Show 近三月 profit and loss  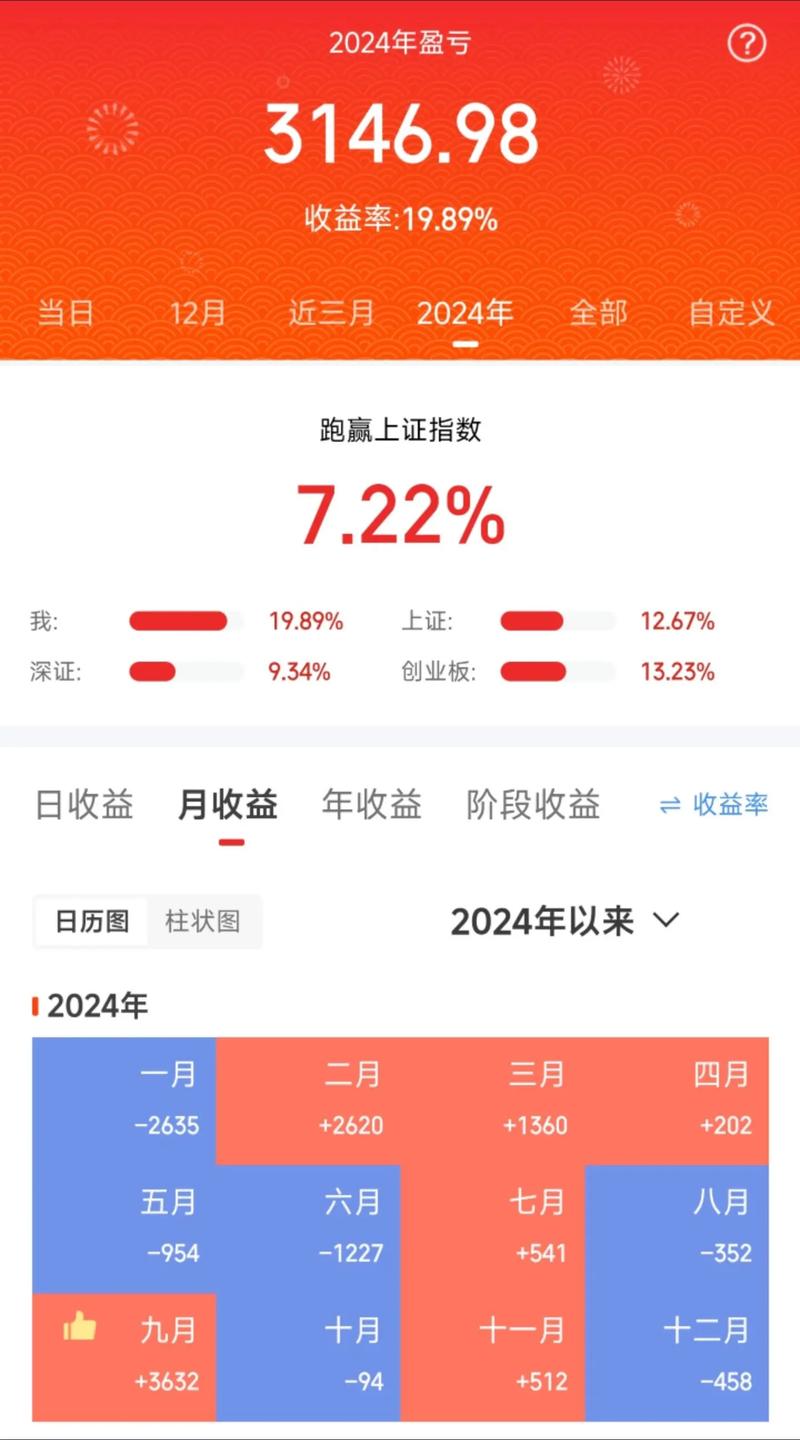[x=331, y=313]
